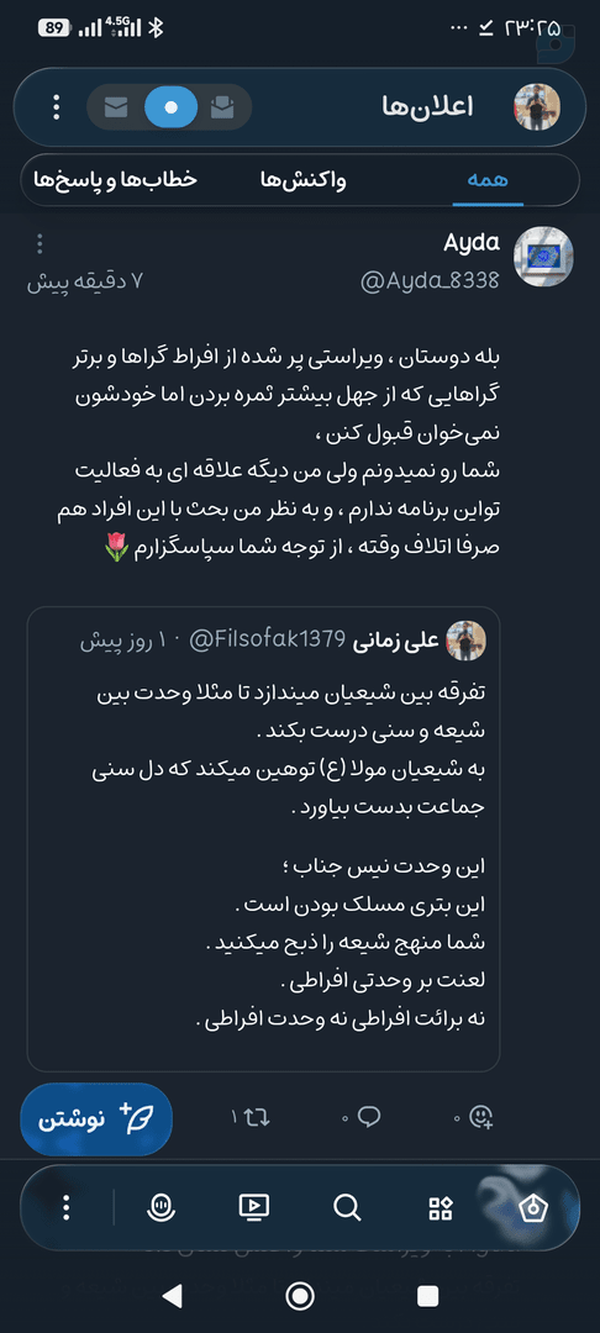
Task: Select the همه tab
Action: click(x=488, y=180)
